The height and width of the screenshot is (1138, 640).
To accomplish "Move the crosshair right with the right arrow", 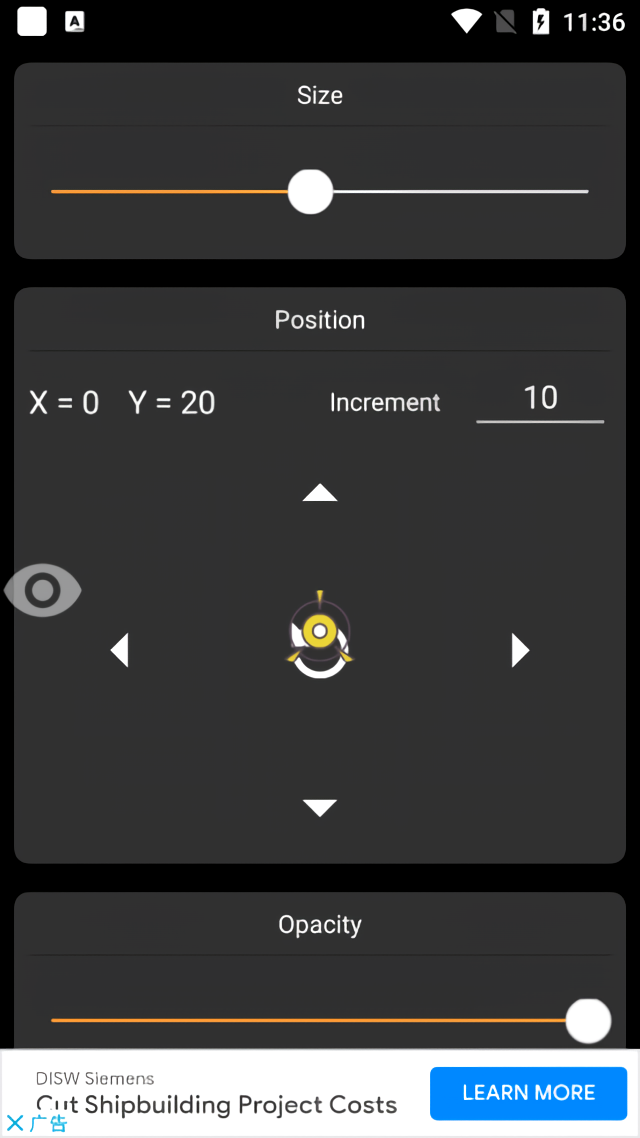I will pos(520,650).
